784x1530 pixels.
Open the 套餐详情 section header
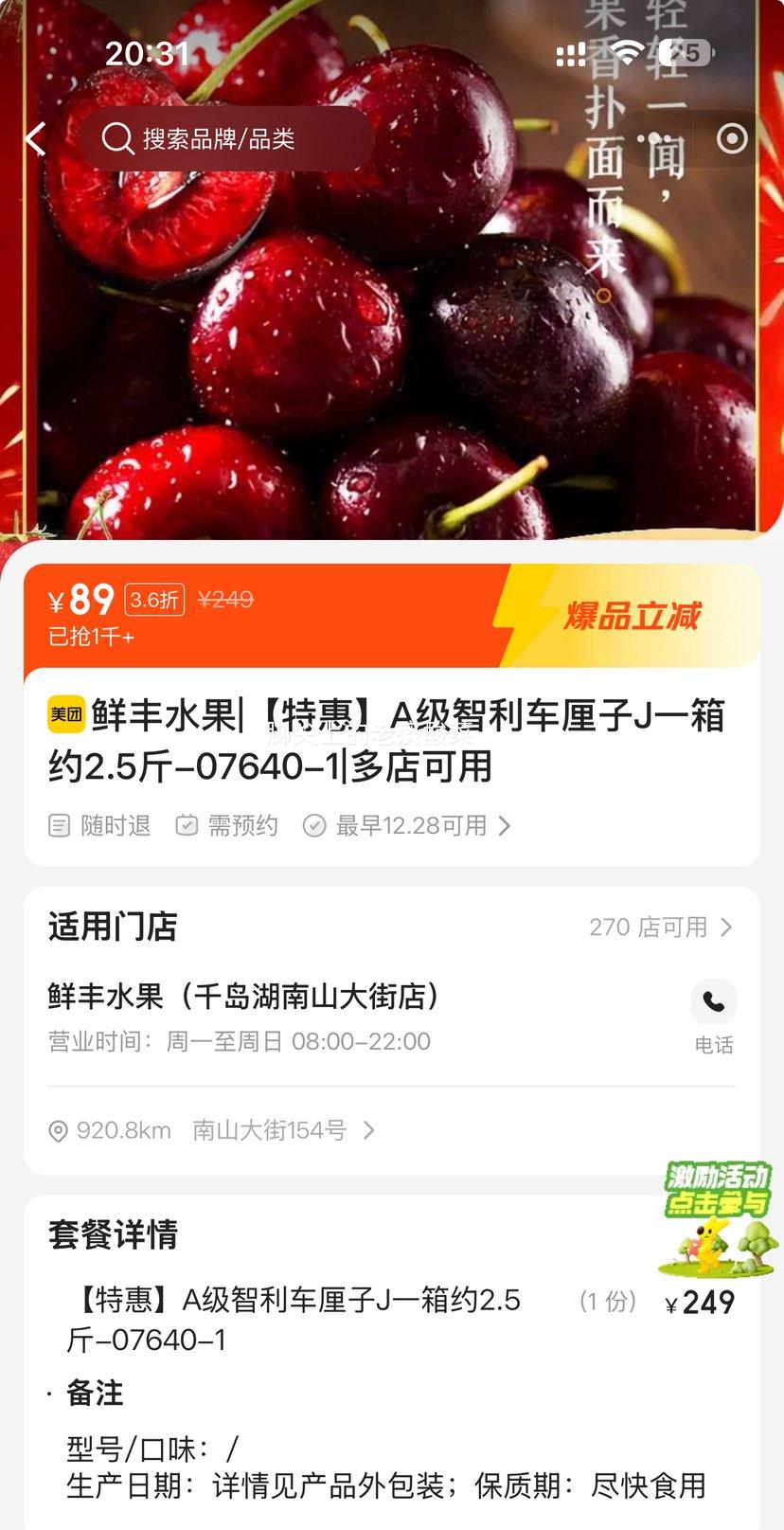113,1234
